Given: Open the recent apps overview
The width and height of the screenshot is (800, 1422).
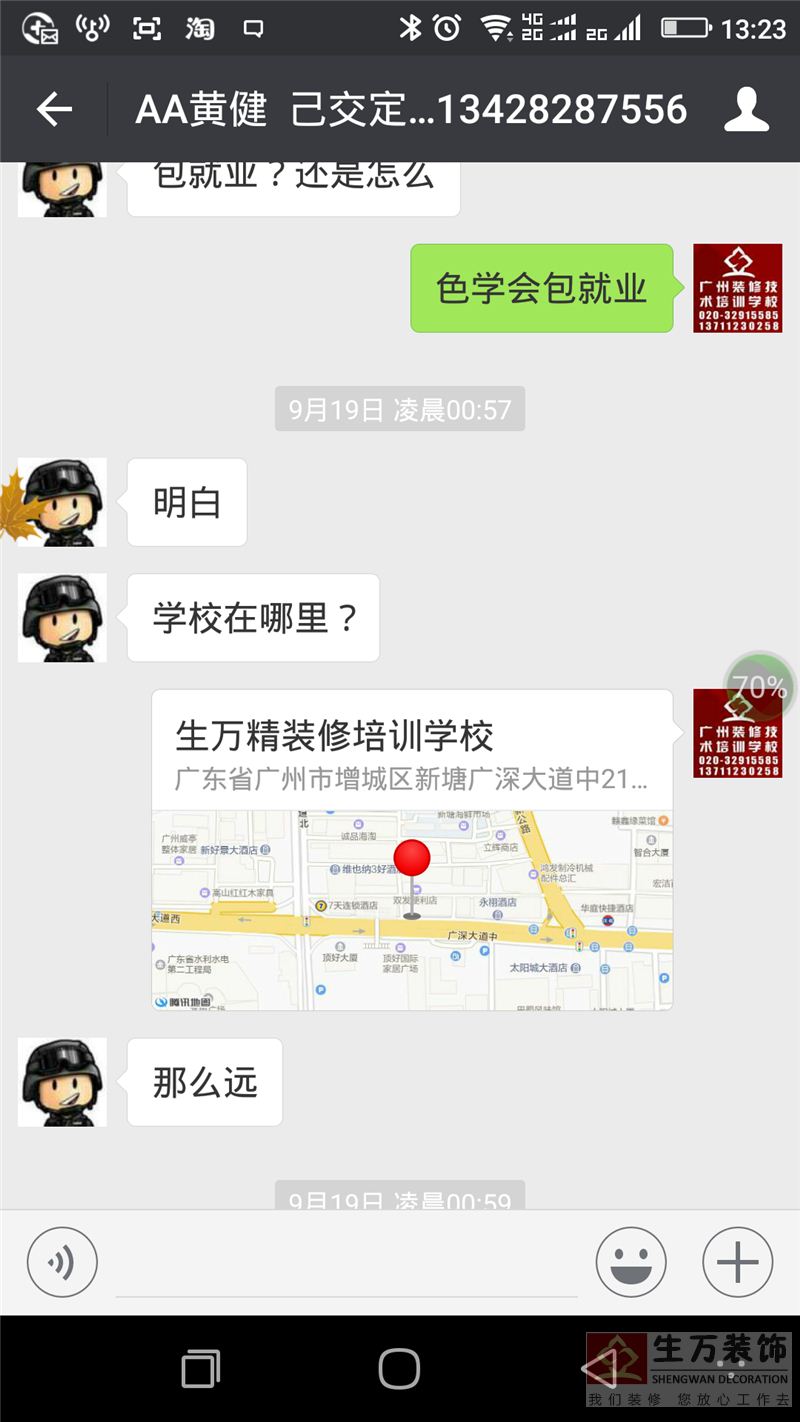Looking at the screenshot, I should [200, 1368].
